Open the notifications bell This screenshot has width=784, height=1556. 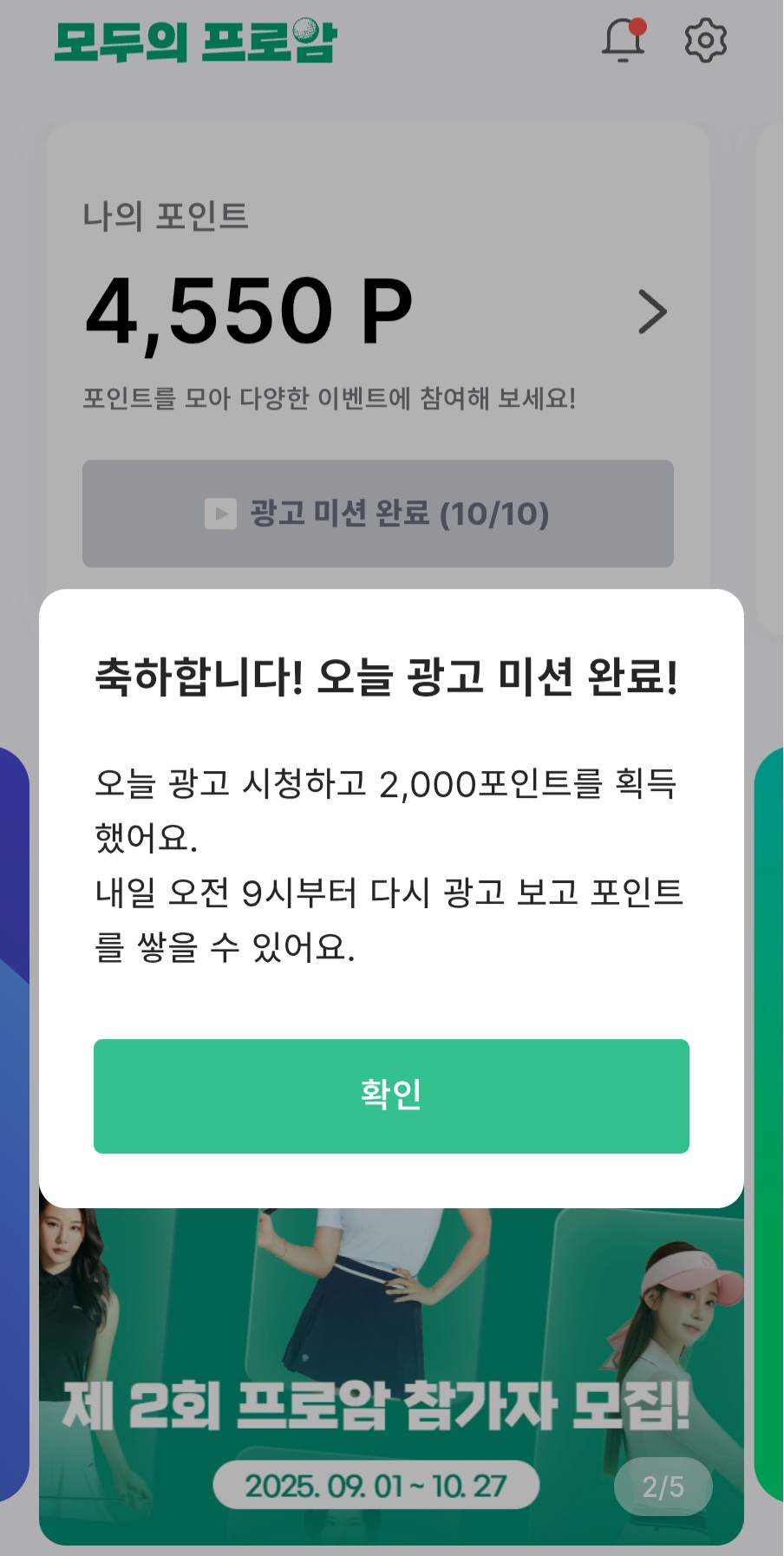tap(624, 40)
